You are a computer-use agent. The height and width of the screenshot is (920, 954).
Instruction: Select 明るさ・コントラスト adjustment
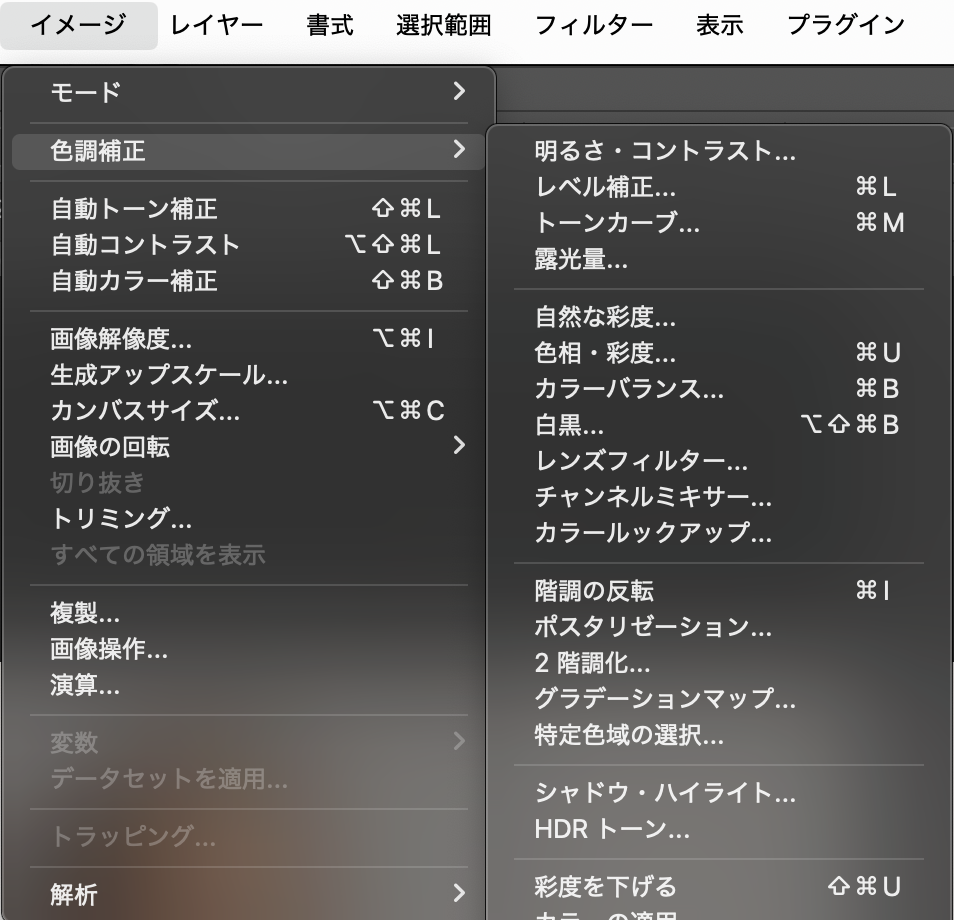point(665,151)
